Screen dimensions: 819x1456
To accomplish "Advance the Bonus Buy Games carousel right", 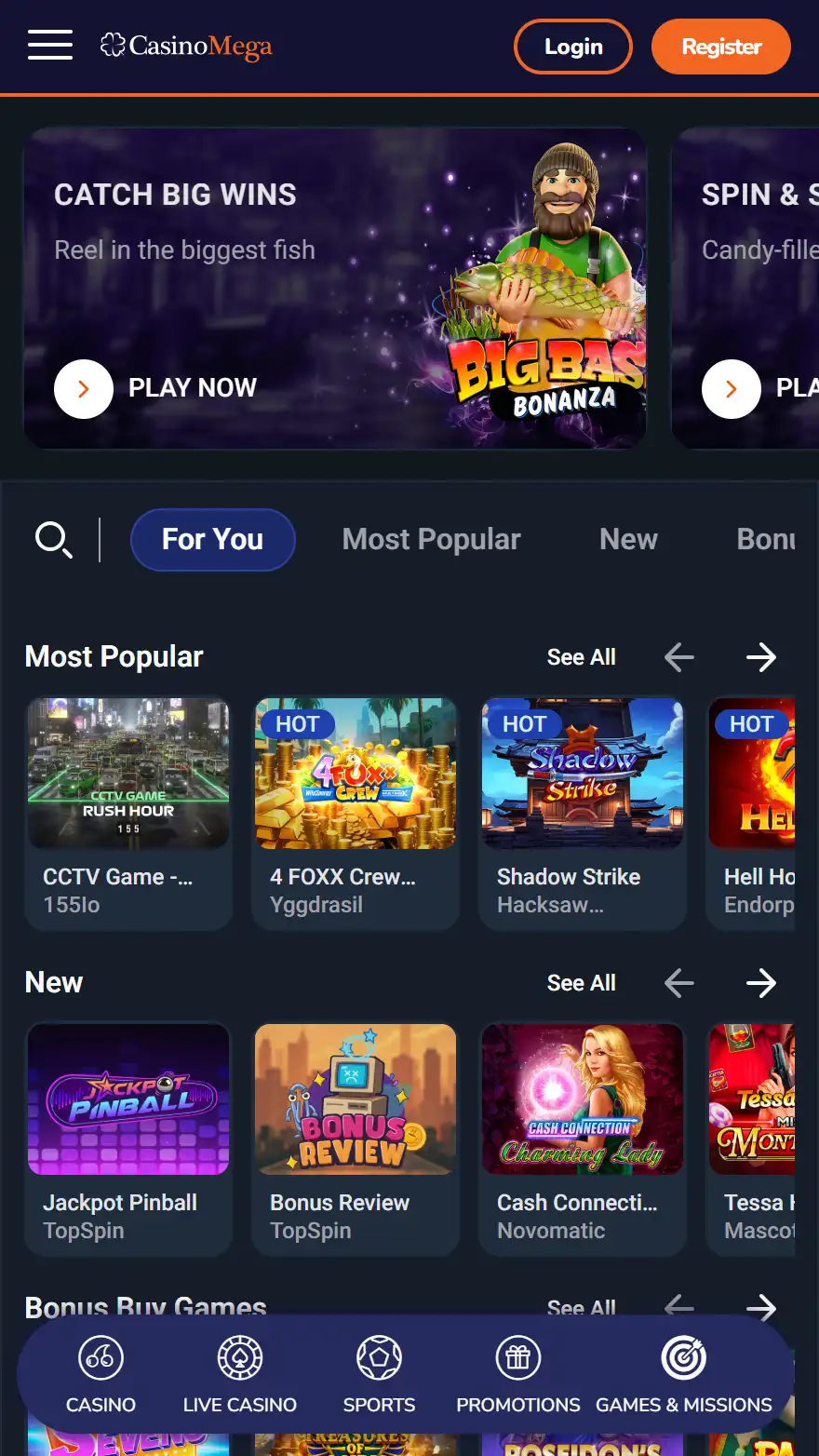I will 761,1308.
